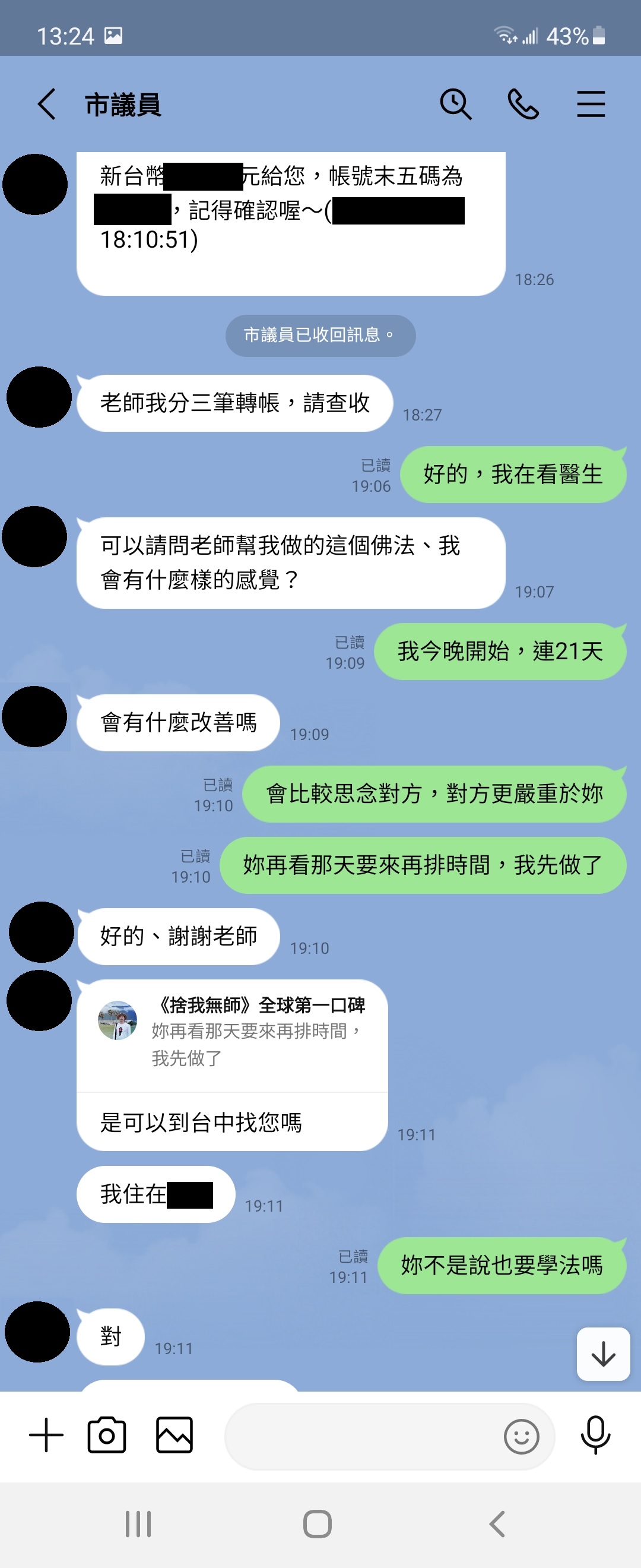This screenshot has height=1568, width=641.
Task: Jump to the latest message
Action: 602,1354
